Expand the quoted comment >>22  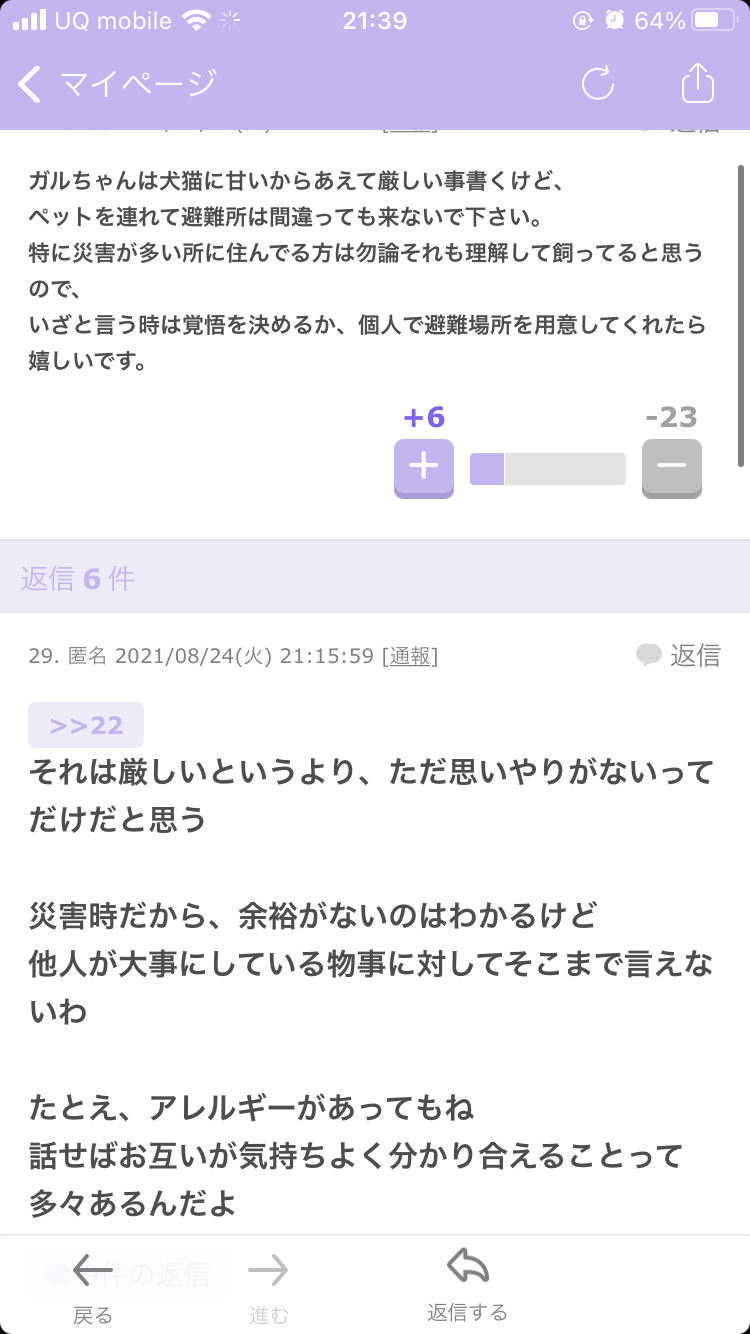point(86,724)
